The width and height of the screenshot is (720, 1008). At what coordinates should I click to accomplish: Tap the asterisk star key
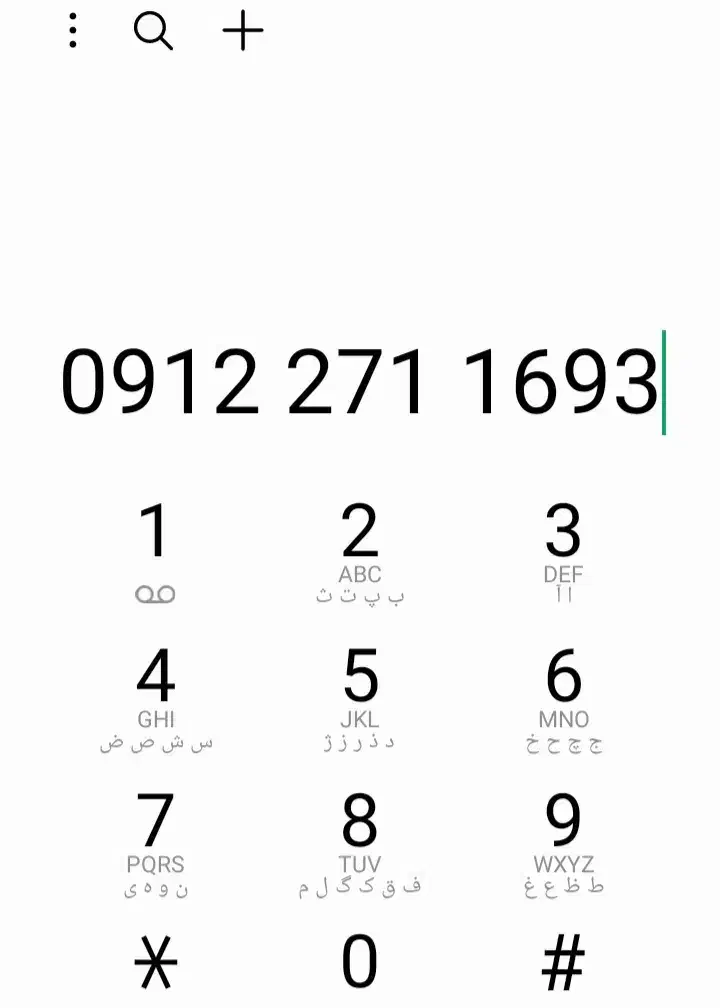click(155, 962)
